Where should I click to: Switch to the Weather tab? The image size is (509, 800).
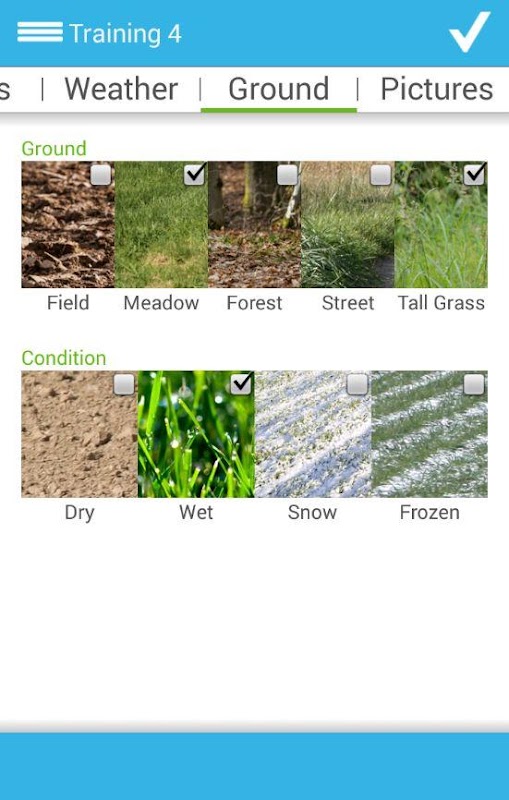pyautogui.click(x=121, y=89)
